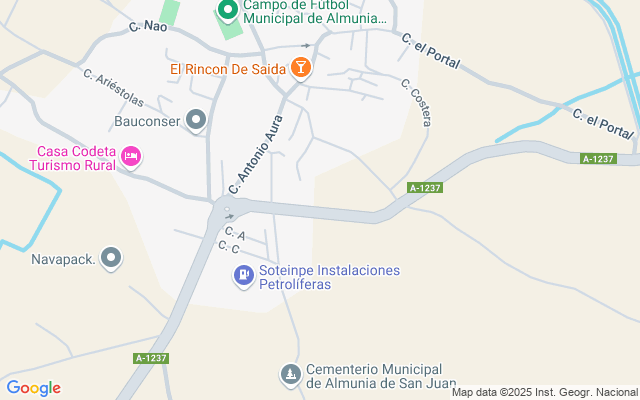640x400 pixels.
Task: Select El Rincon De Saida bar marker
Action: click(x=301, y=69)
